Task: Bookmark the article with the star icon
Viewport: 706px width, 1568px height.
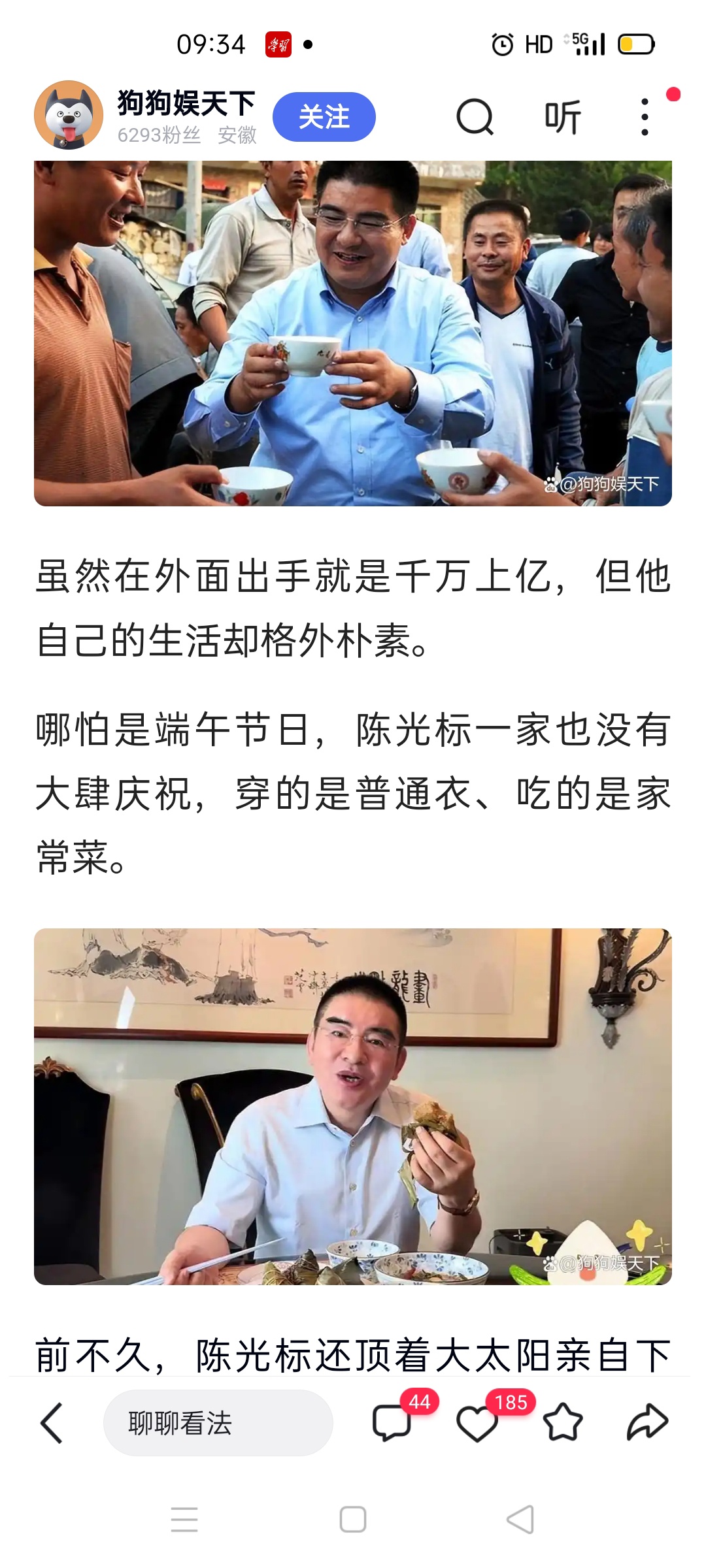Action: 562,1423
